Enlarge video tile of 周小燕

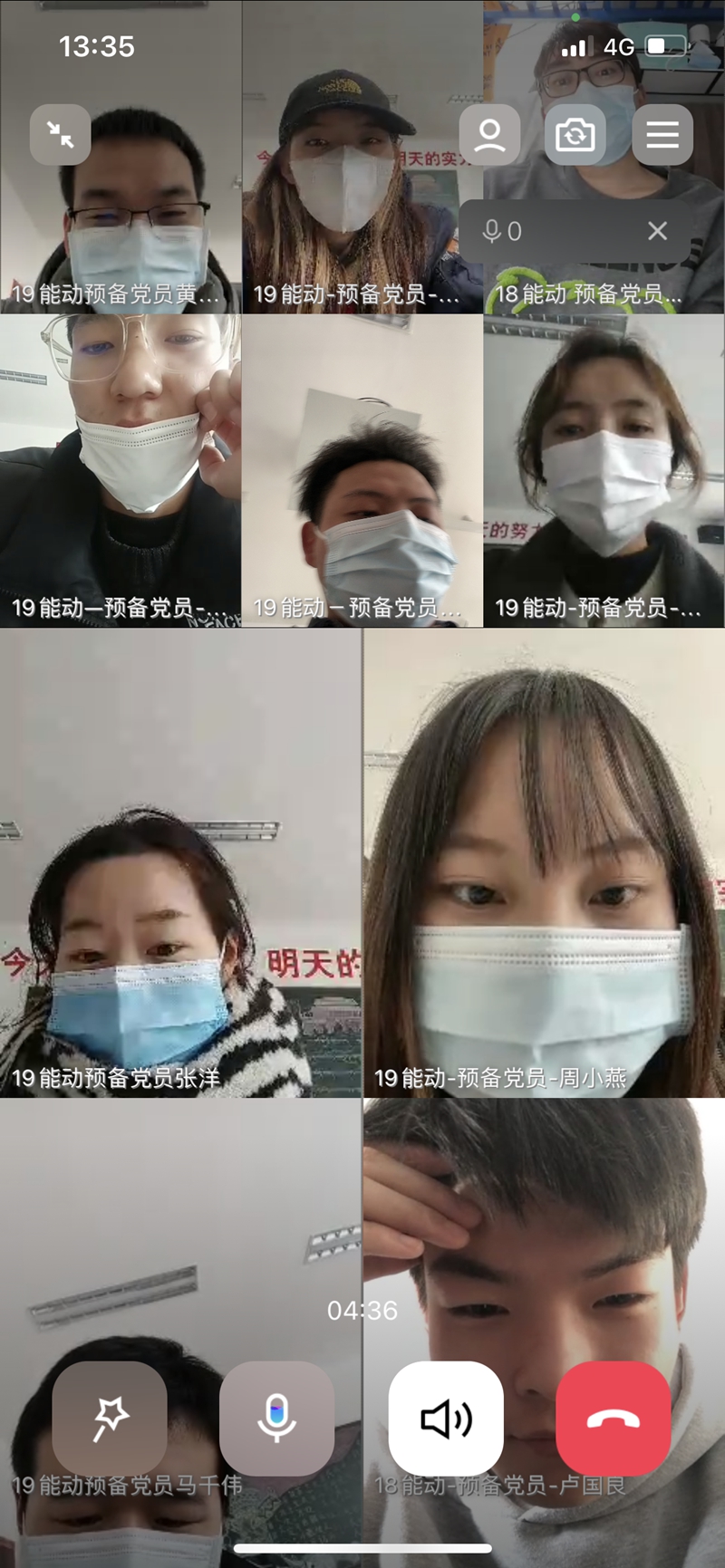(x=544, y=861)
